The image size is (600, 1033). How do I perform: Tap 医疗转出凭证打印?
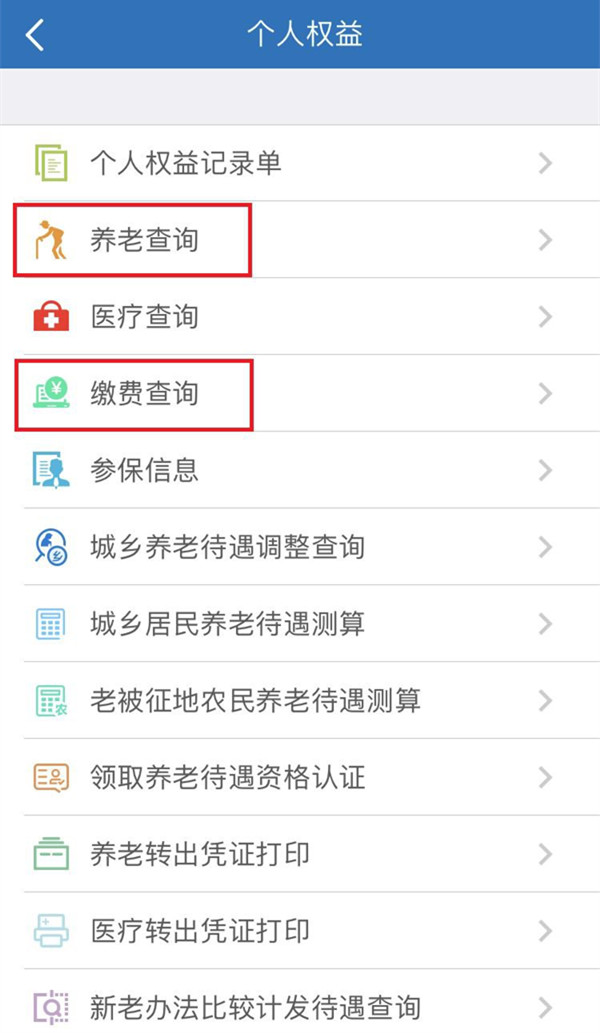[200, 931]
